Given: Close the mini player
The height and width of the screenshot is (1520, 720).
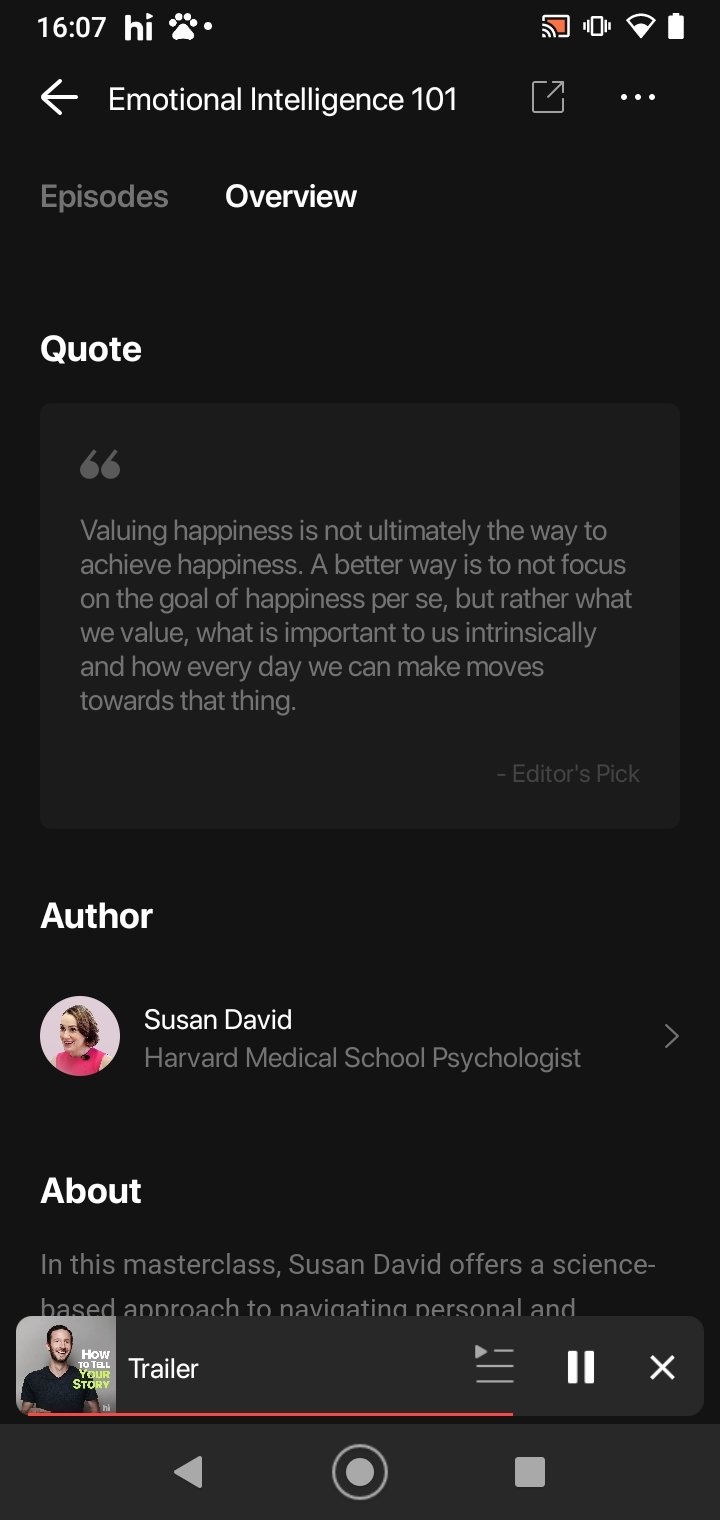Looking at the screenshot, I should [x=662, y=1367].
